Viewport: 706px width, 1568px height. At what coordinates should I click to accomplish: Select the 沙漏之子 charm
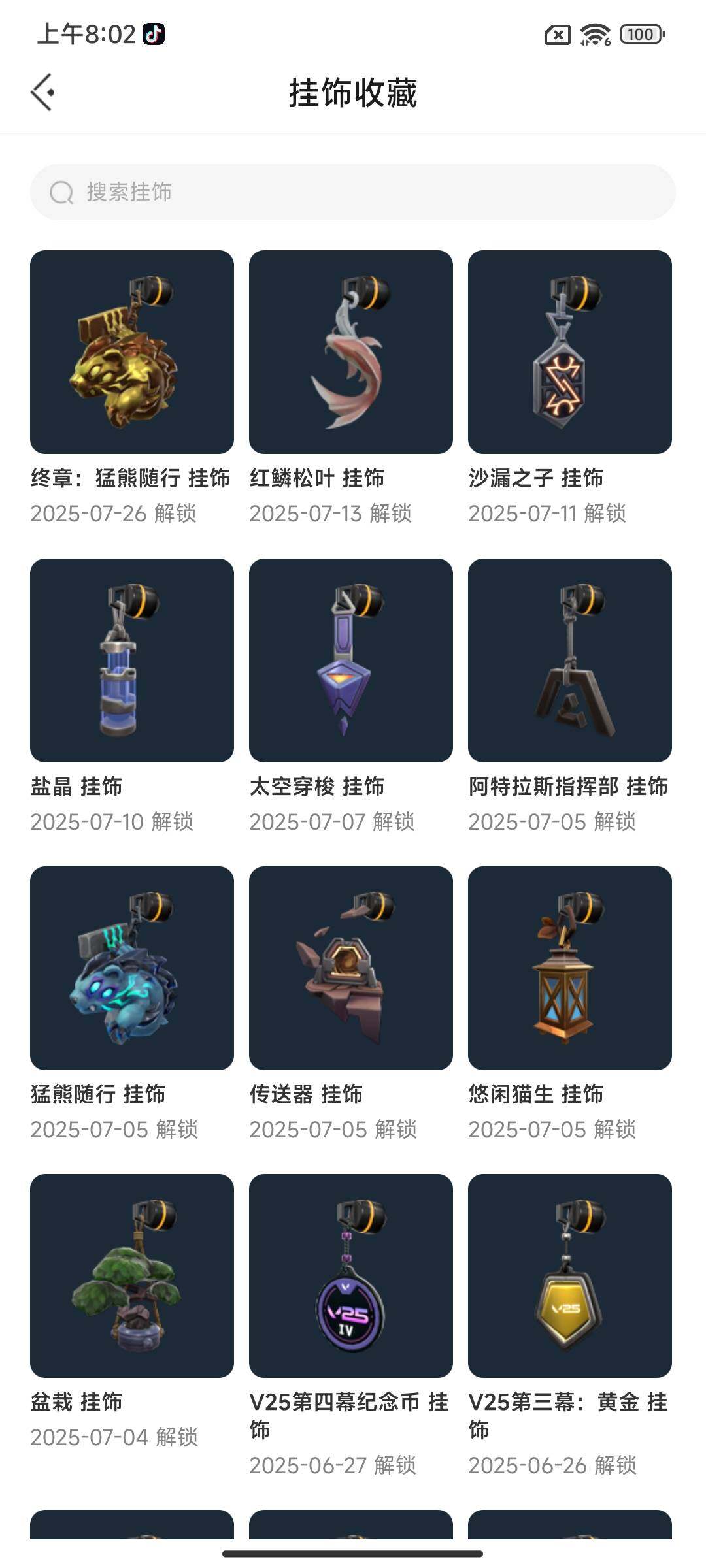click(x=570, y=352)
